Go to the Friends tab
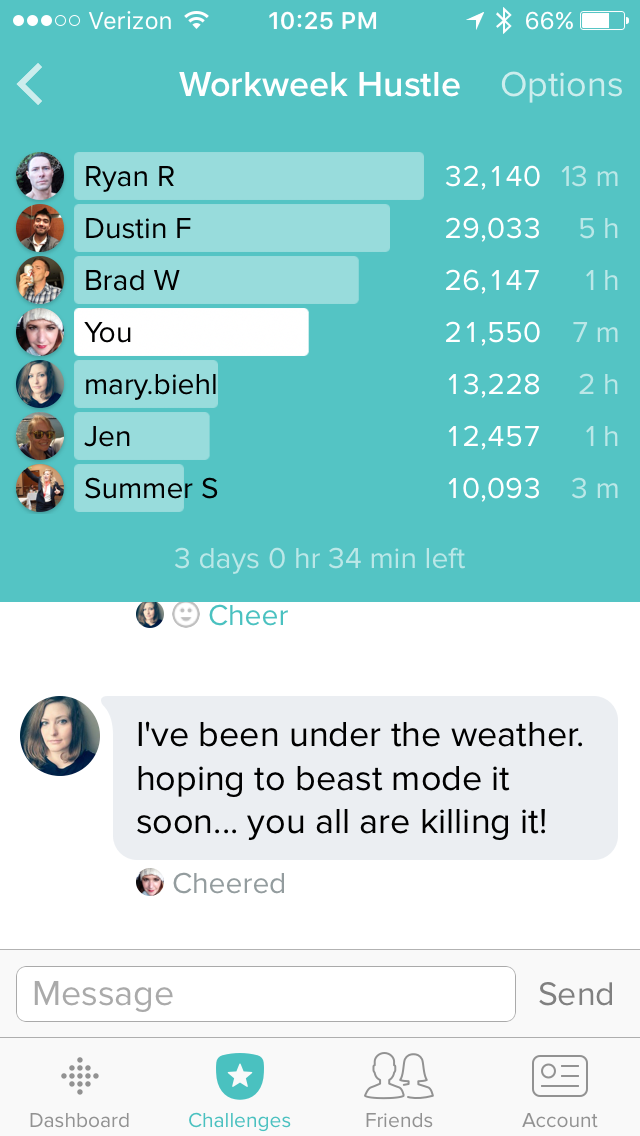The height and width of the screenshot is (1136, 640). pos(399,1090)
